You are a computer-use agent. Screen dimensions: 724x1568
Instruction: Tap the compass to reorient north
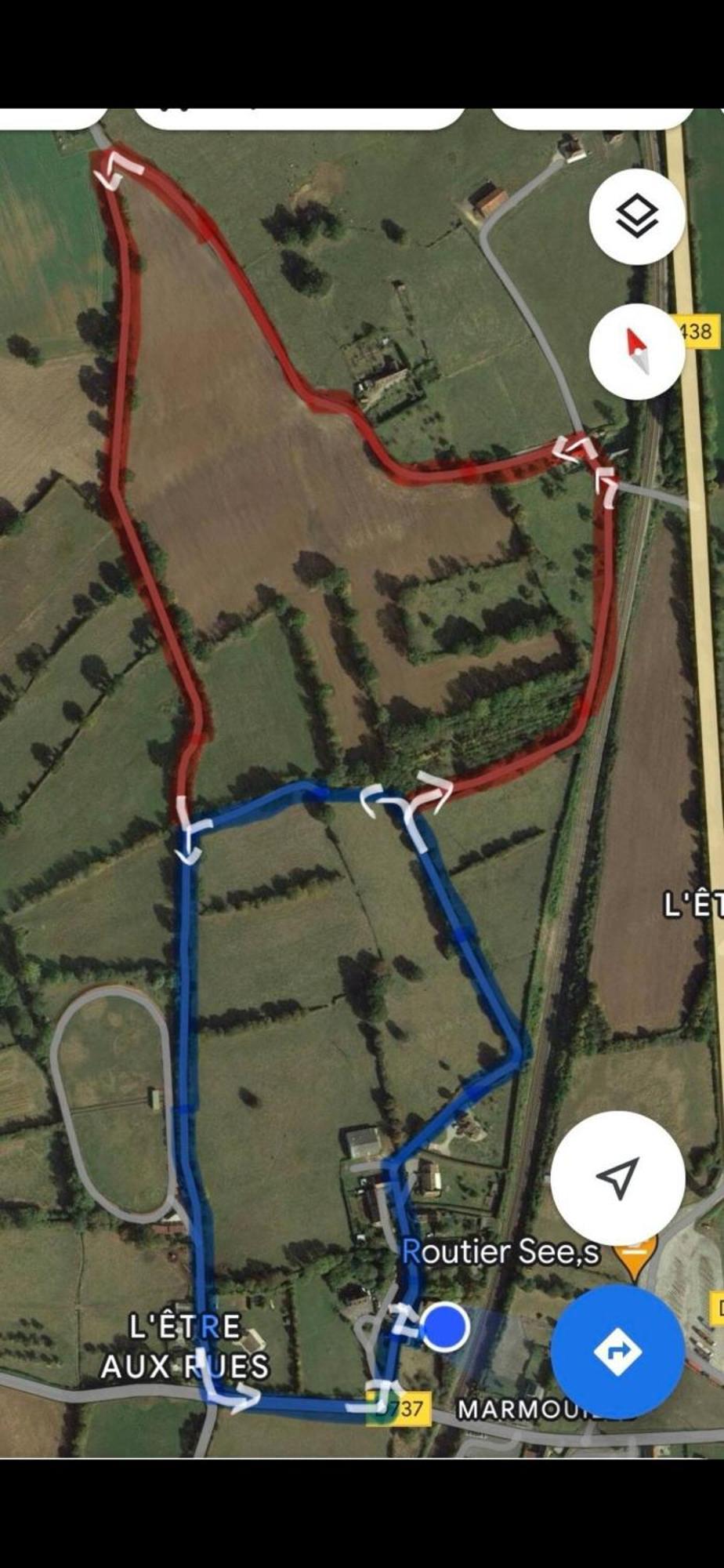[636, 351]
